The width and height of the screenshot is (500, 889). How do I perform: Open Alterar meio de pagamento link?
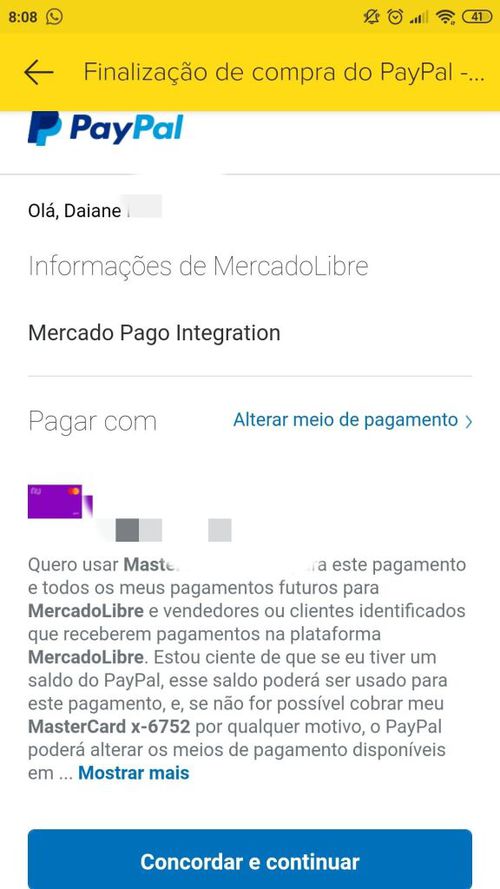point(353,420)
